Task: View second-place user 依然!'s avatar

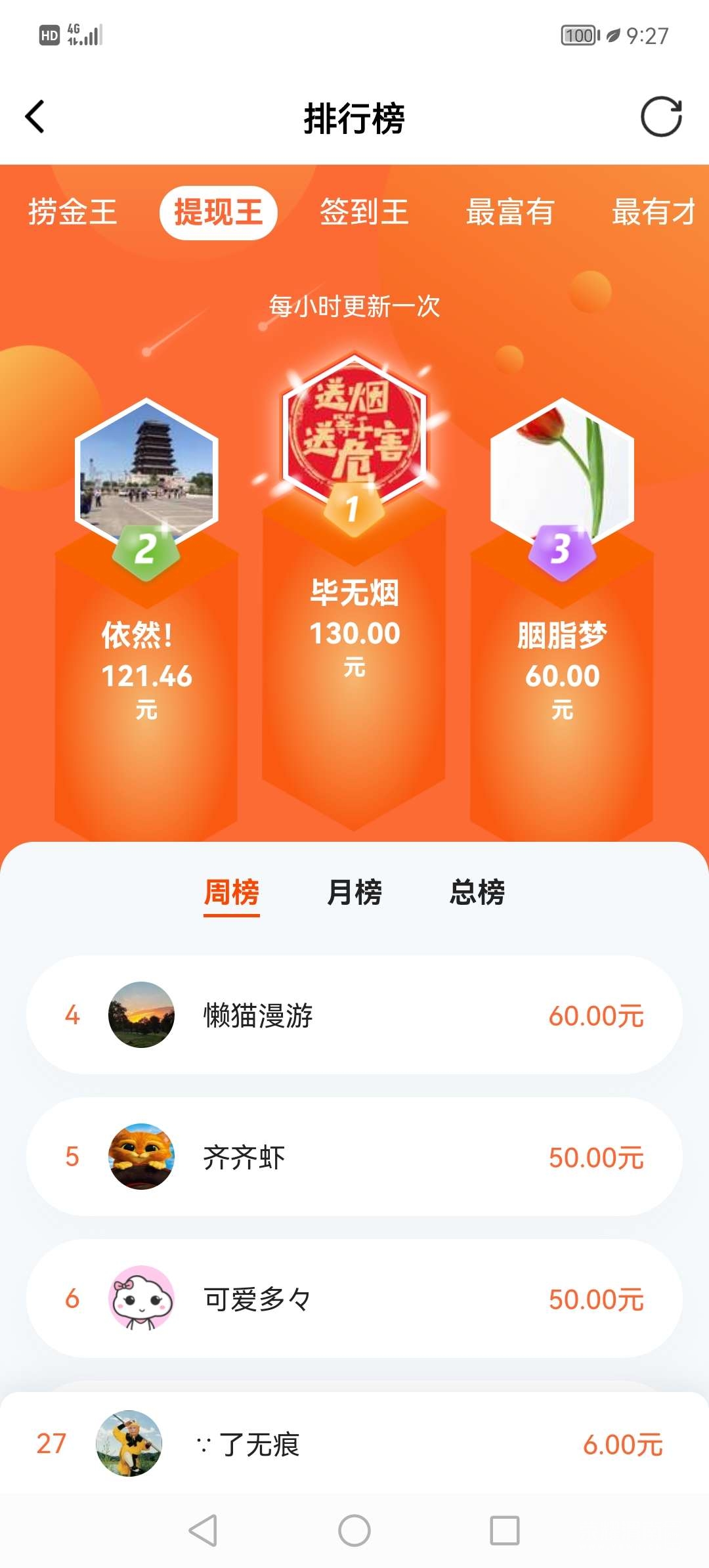Action: coord(146,469)
